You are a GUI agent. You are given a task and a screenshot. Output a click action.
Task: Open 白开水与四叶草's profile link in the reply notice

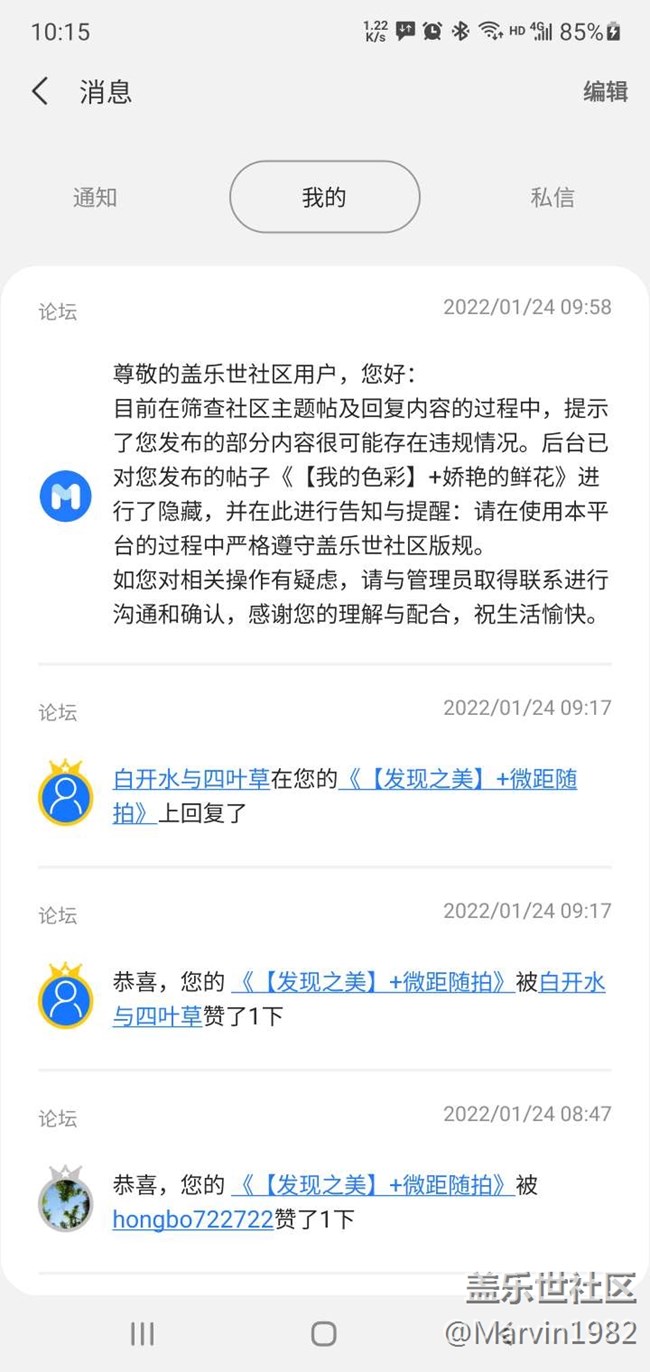(x=191, y=779)
